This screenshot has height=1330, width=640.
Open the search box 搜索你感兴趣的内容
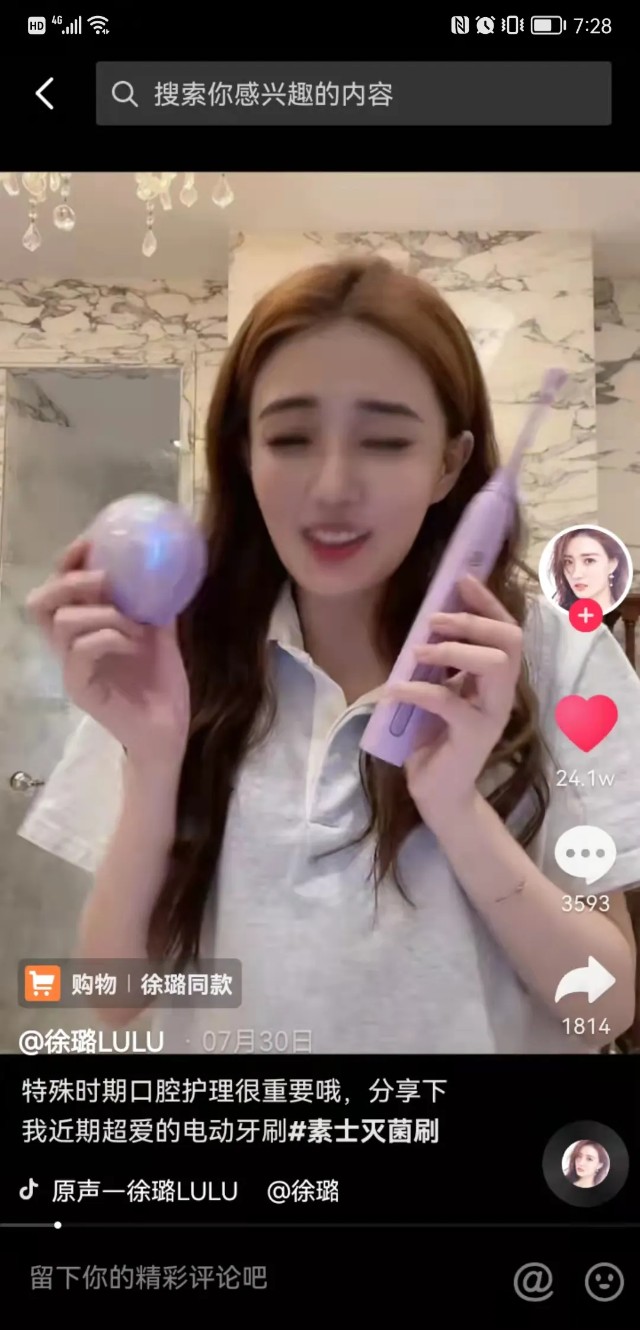pyautogui.click(x=353, y=94)
